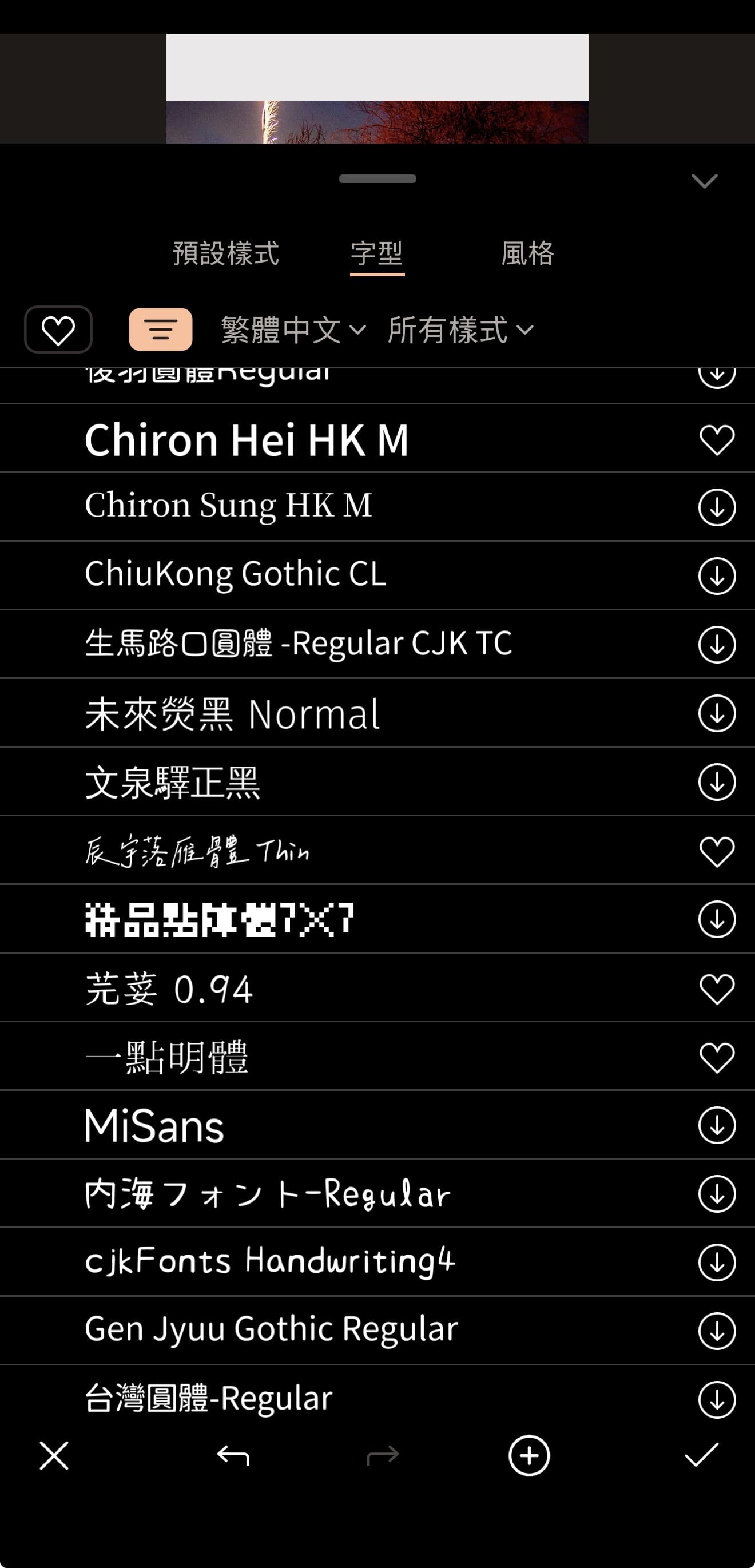Download the ChiuKong Gothic CL font
This screenshot has width=755, height=1568.
[717, 574]
